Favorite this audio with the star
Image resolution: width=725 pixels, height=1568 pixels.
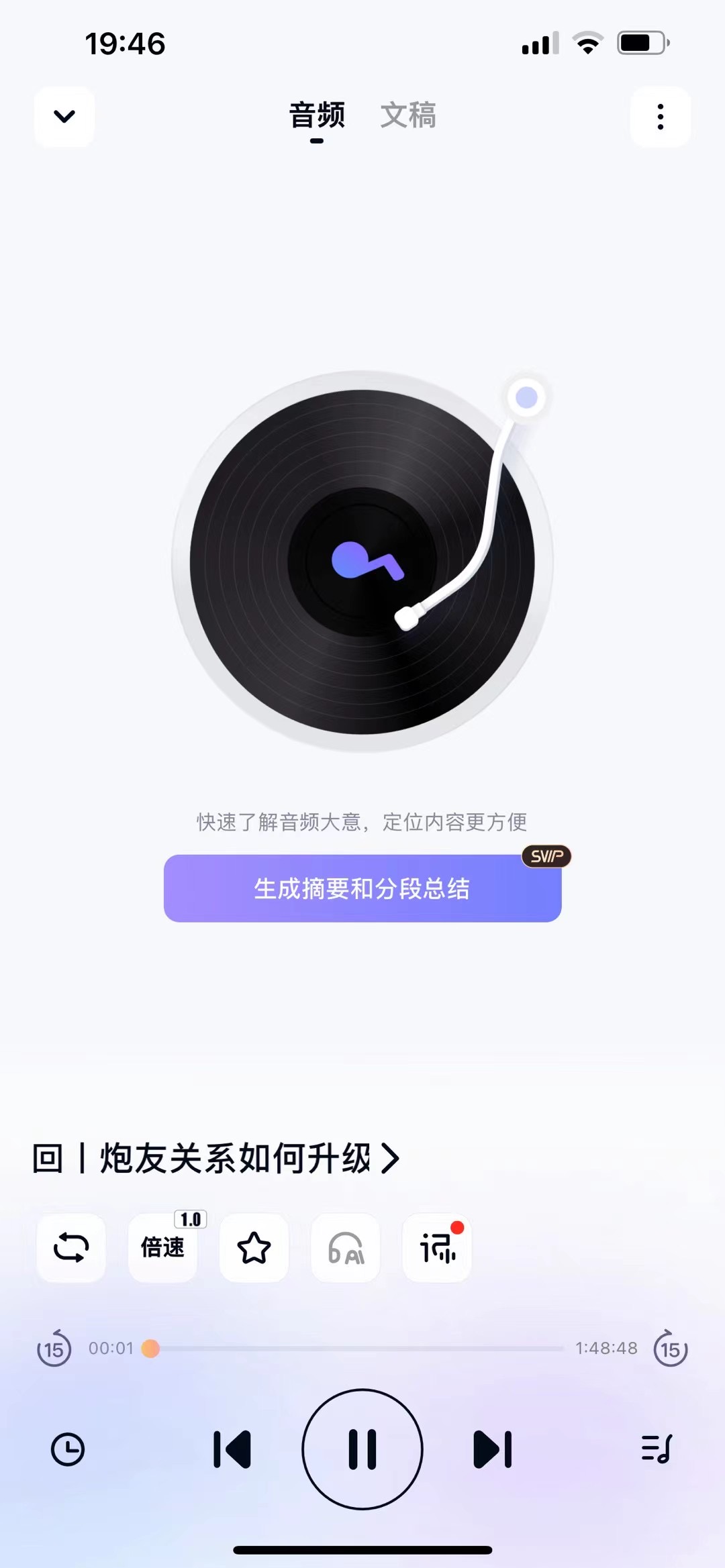pos(254,1248)
